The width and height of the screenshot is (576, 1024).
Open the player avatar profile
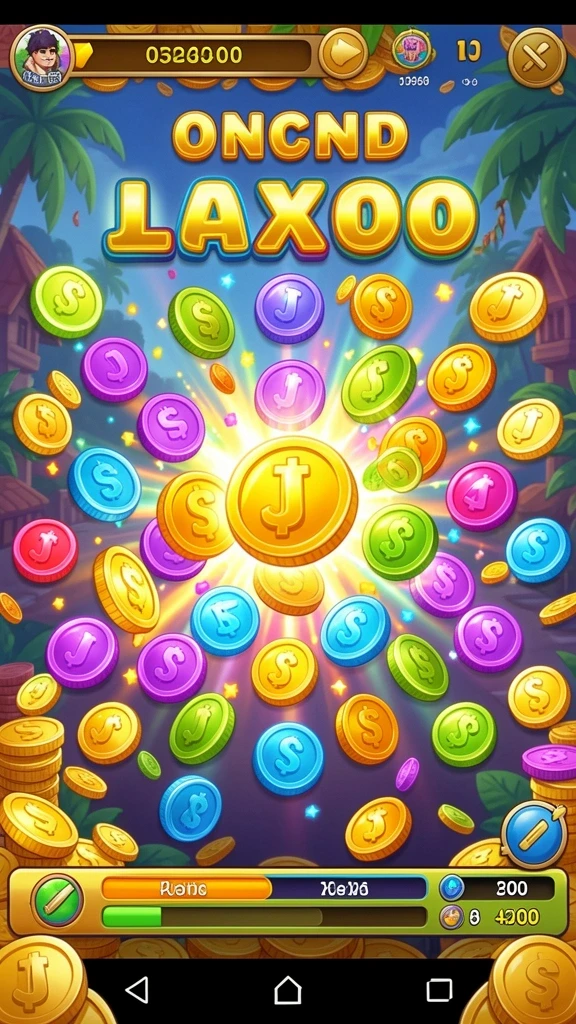click(42, 57)
